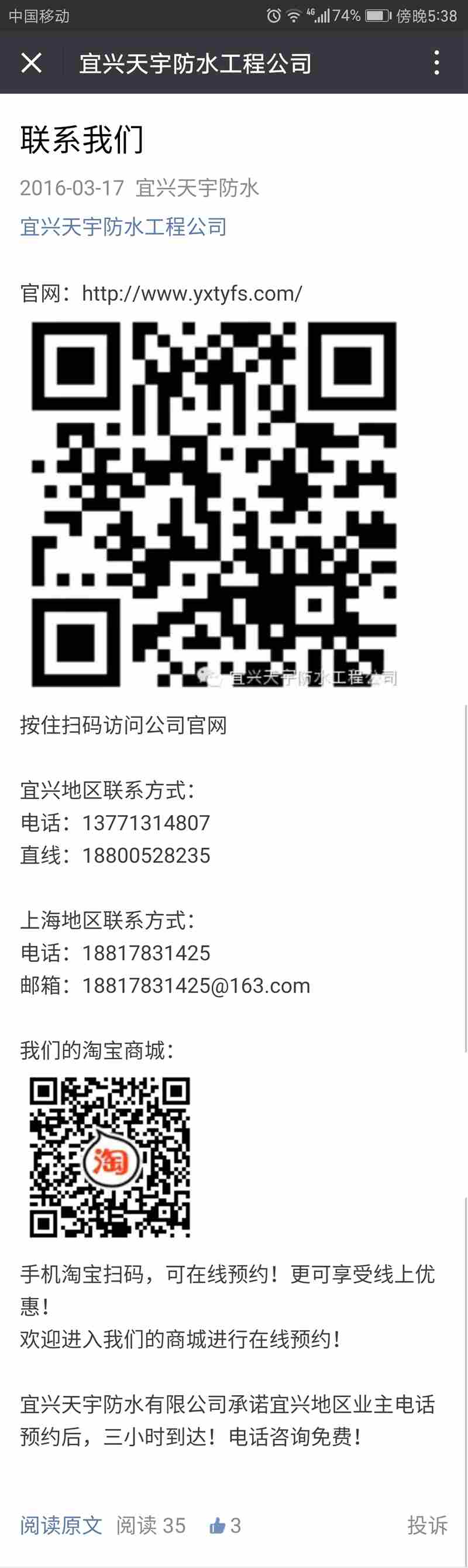
Task: Open 阅读原文 original article link
Action: point(61,1525)
